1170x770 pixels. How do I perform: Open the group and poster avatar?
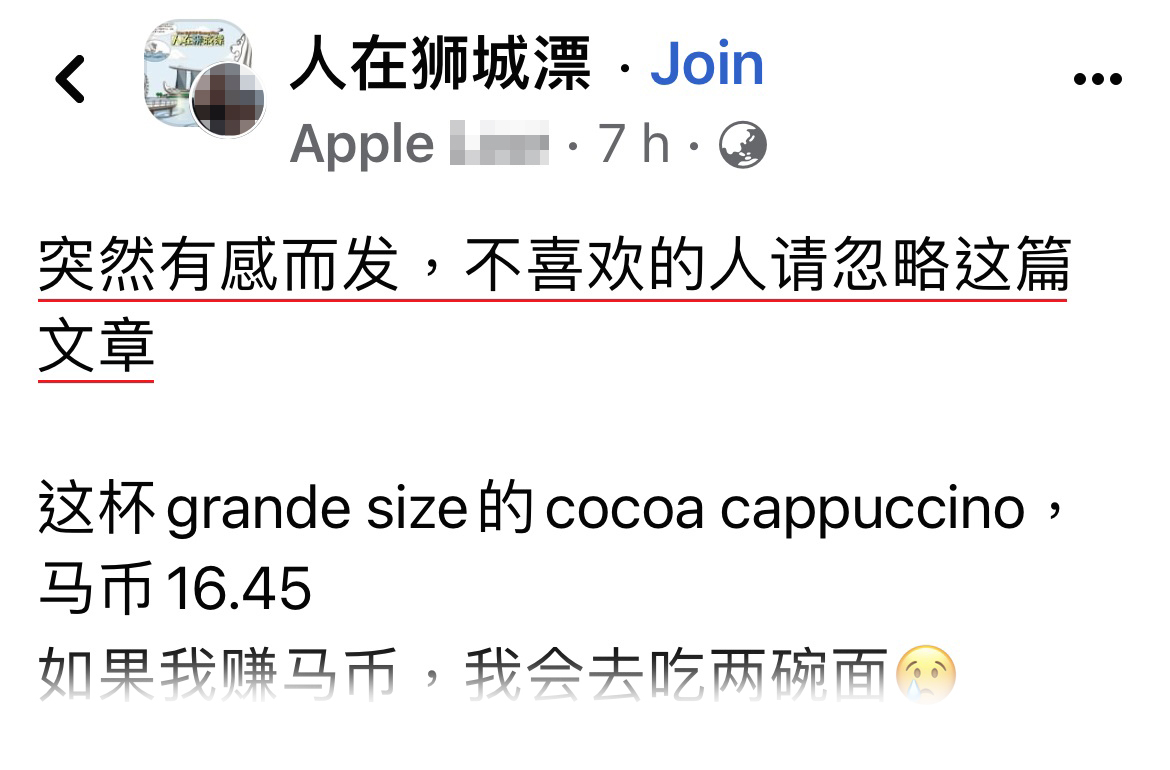click(205, 80)
